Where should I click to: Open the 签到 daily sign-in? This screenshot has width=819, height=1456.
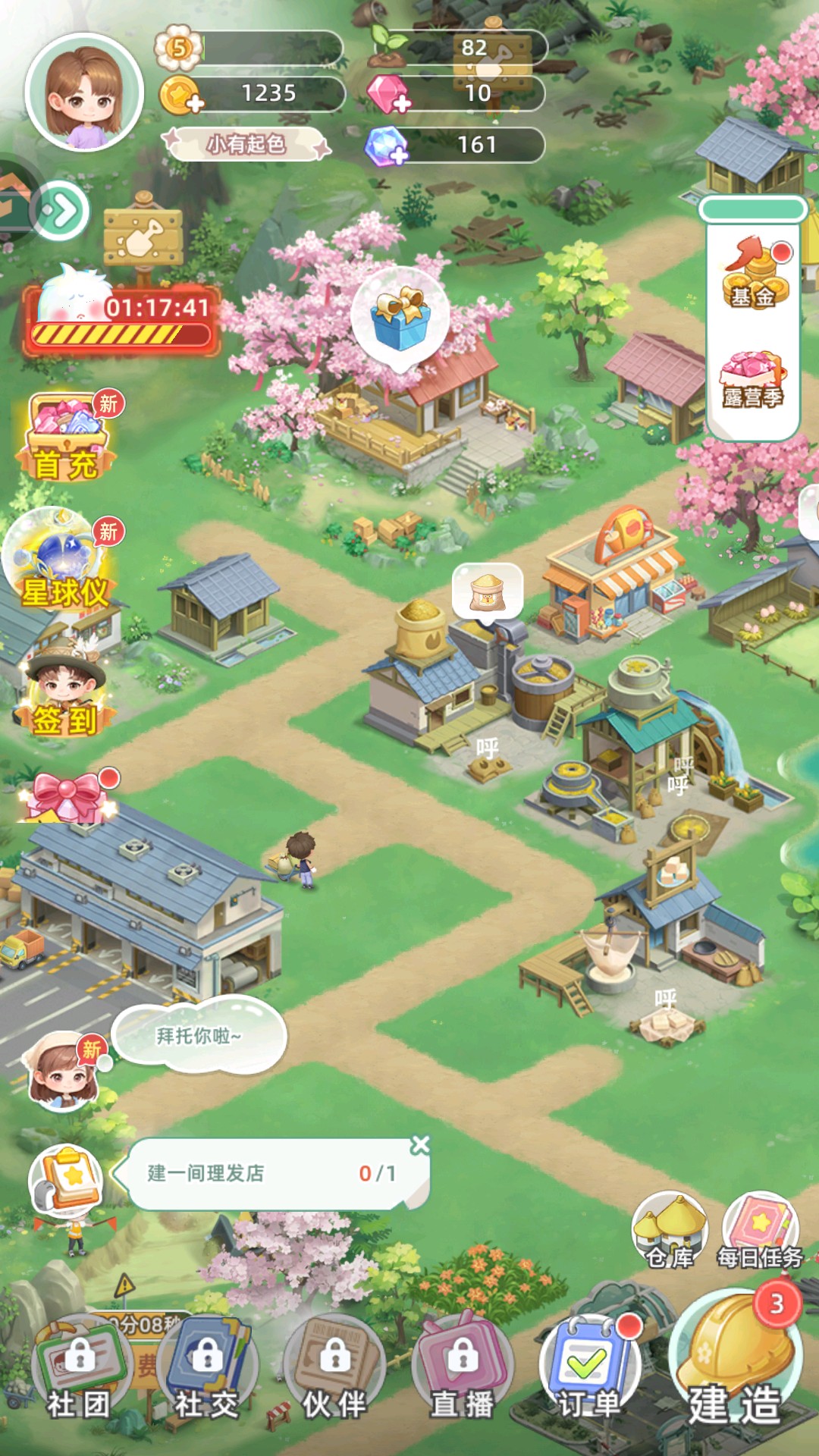point(65,692)
